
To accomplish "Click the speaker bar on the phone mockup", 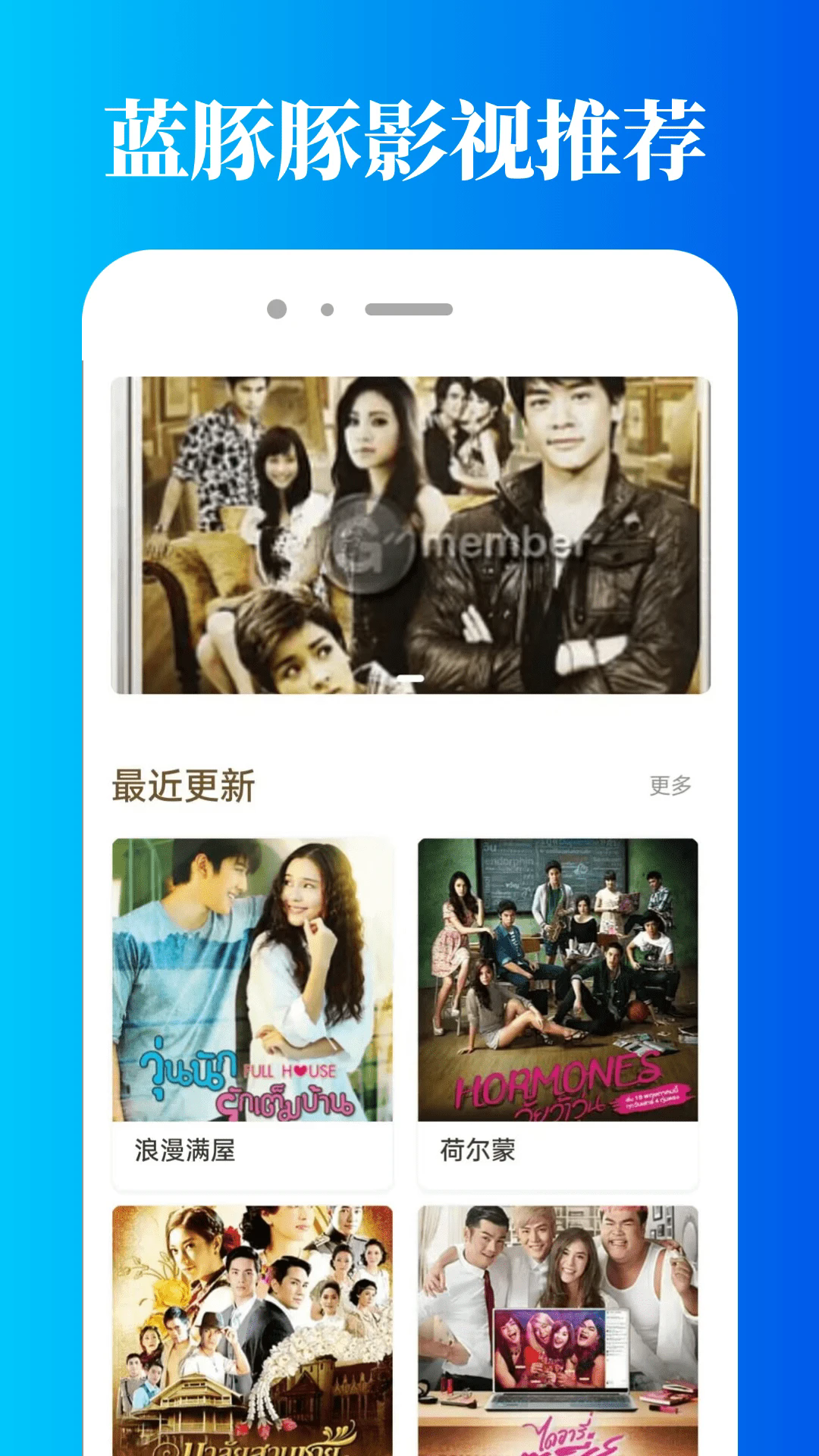I will tap(409, 309).
